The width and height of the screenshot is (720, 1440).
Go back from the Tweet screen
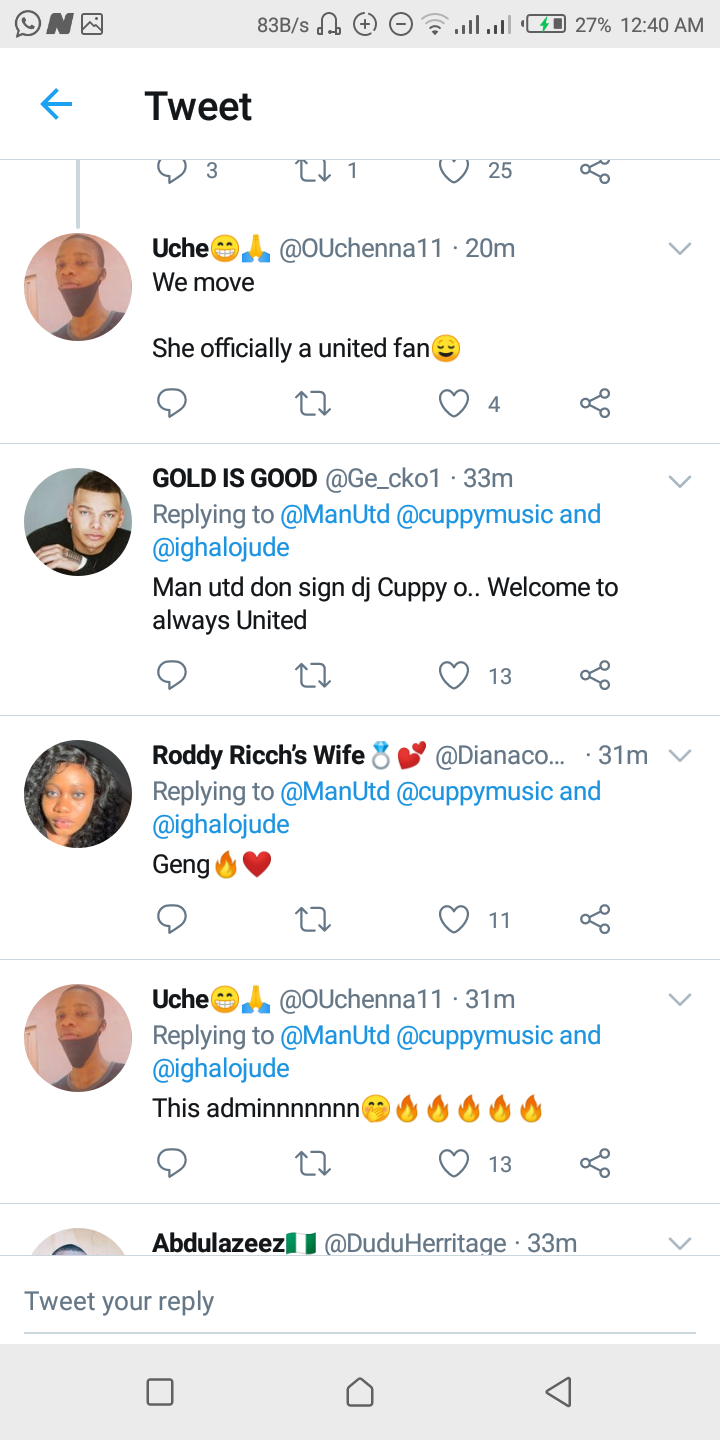point(56,104)
